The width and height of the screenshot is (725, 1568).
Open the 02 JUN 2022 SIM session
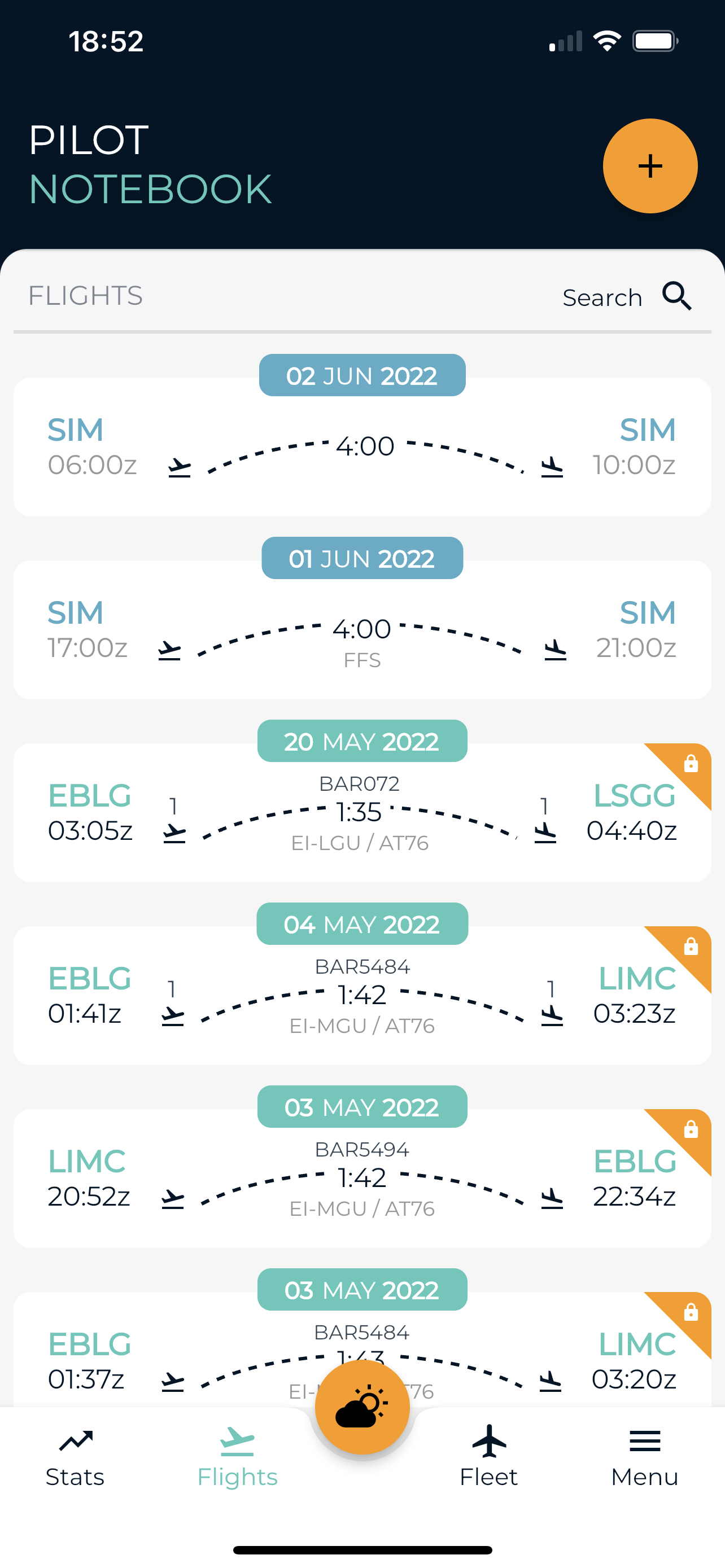pos(362,447)
